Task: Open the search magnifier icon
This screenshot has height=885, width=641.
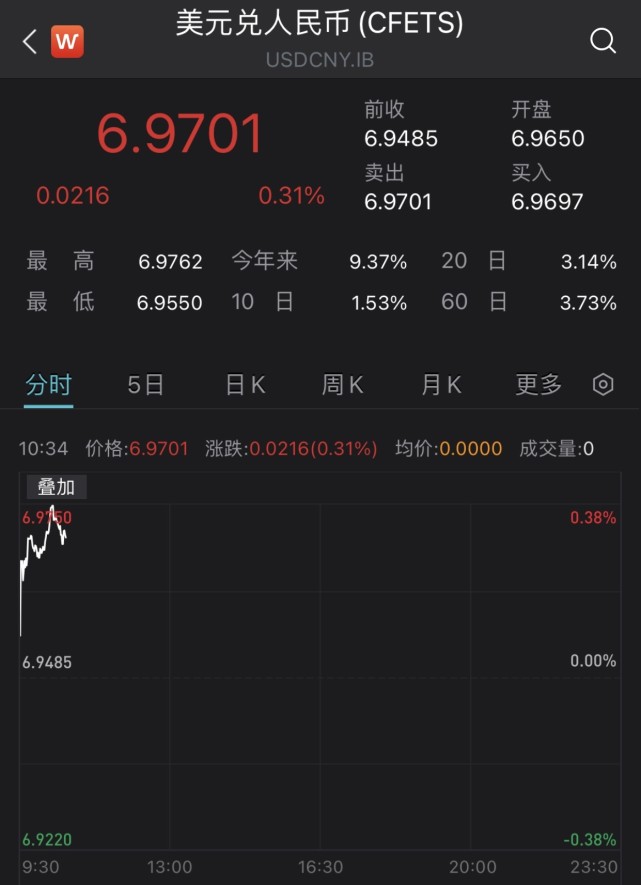Action: (x=603, y=41)
